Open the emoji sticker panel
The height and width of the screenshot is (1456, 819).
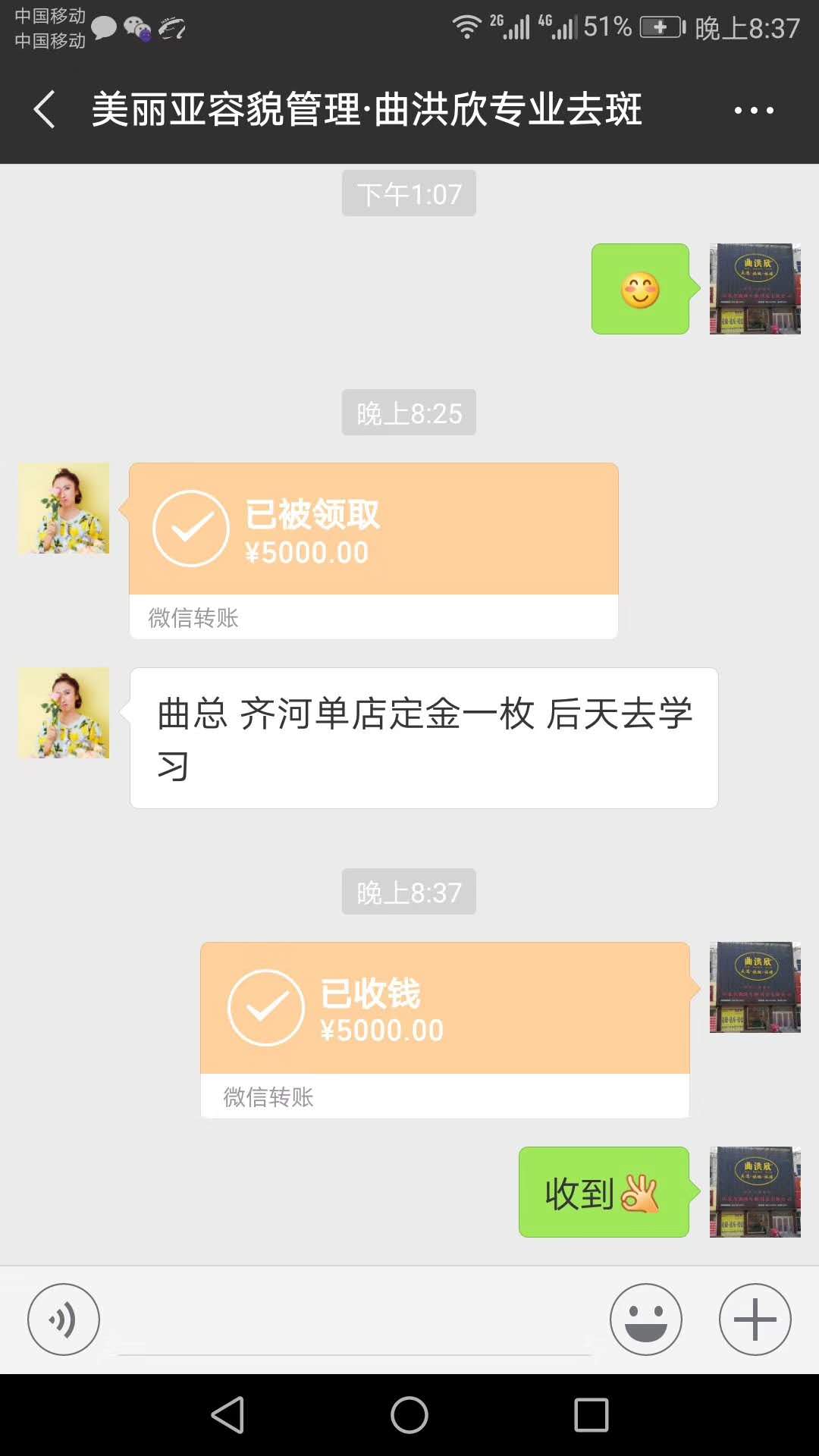point(645,1319)
